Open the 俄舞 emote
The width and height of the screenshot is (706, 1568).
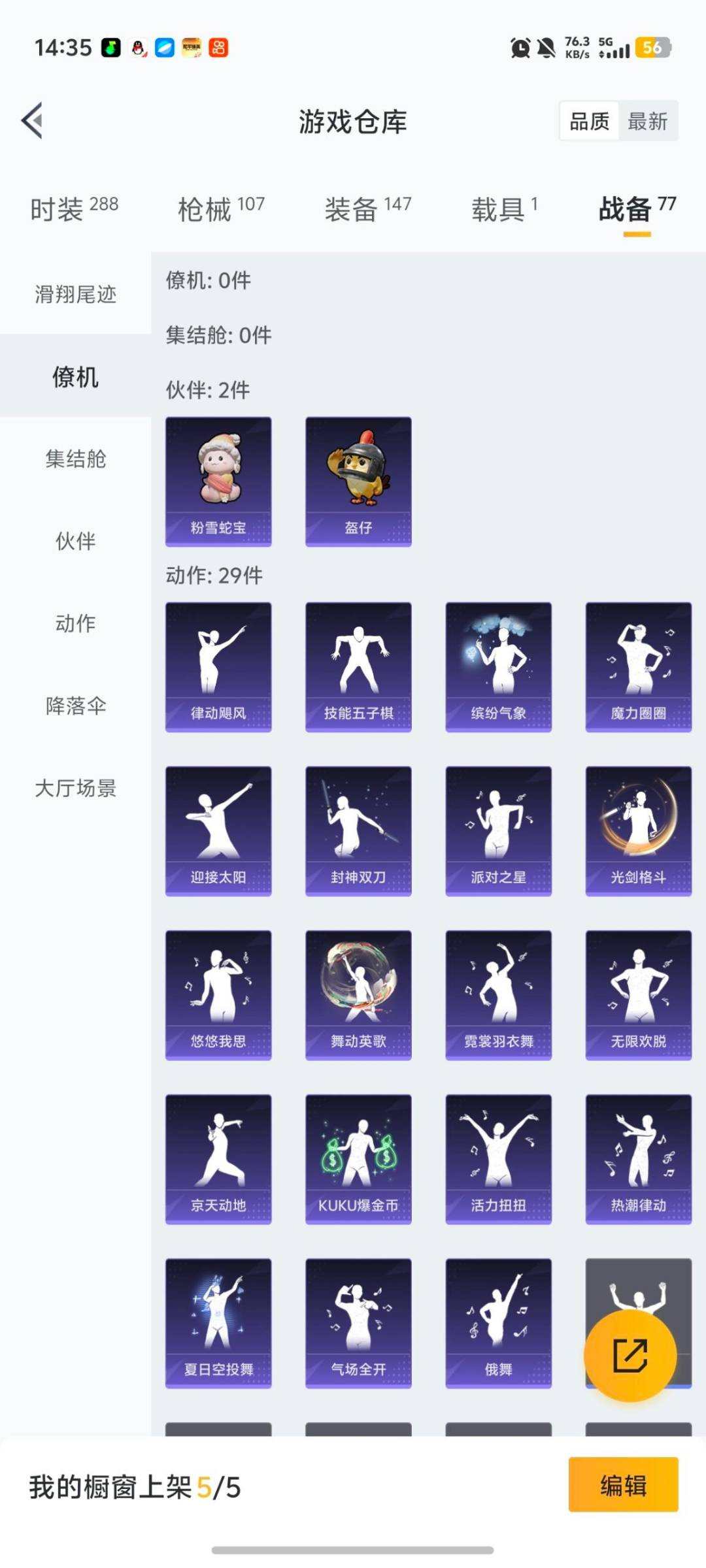tap(499, 1324)
